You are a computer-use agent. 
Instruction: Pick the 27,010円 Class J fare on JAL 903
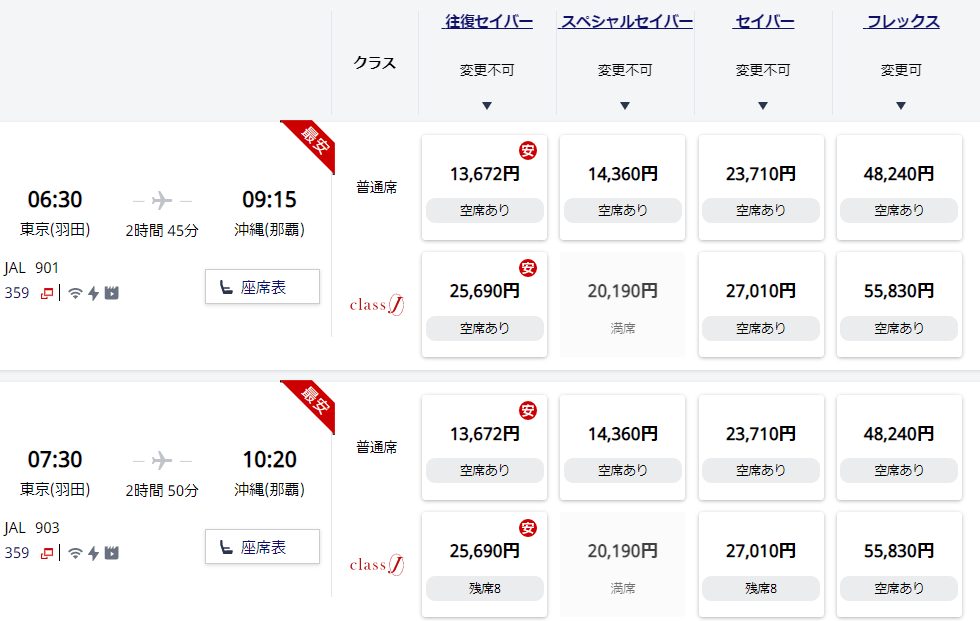coord(760,565)
